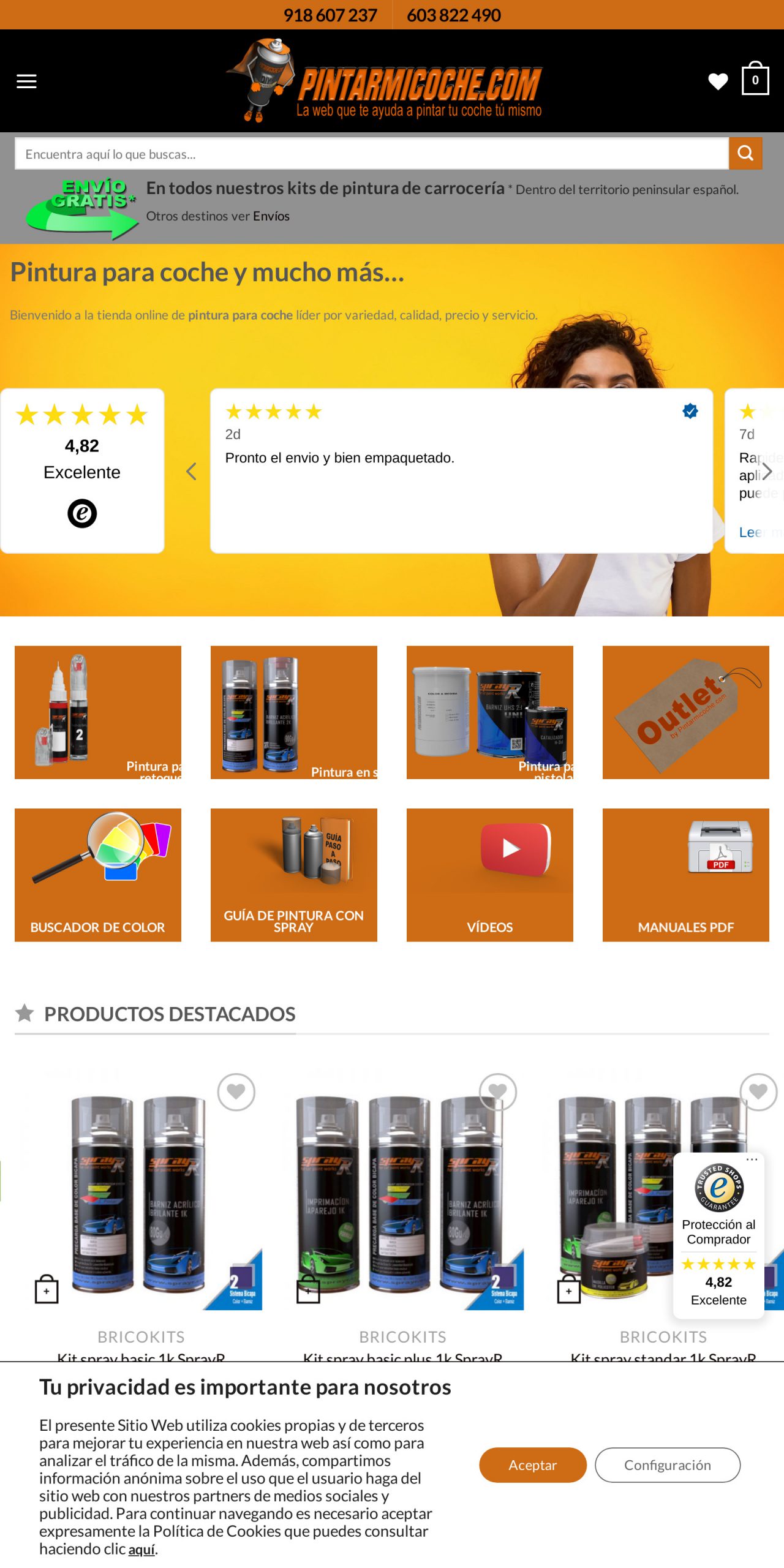Screen dimensions: 784x1568
Task: Click the Envíos link in the shipping banner
Action: click(x=271, y=216)
